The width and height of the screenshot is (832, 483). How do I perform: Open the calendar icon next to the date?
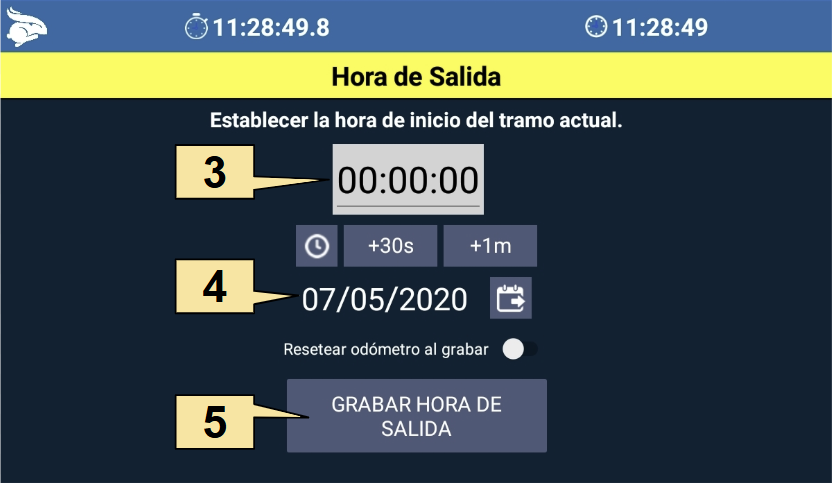coord(511,298)
